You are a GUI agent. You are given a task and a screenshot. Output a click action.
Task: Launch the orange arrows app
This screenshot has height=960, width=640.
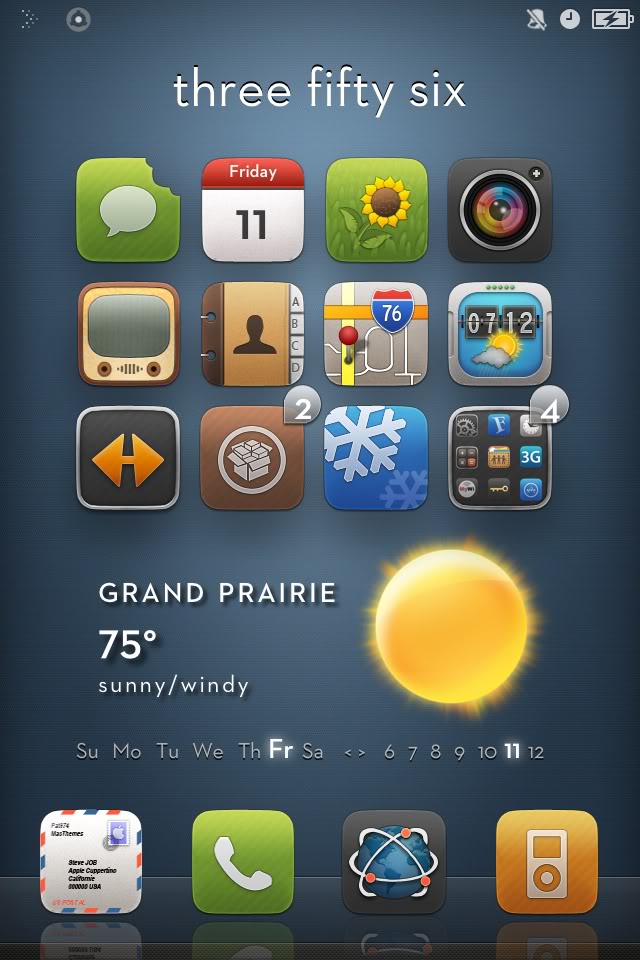[x=128, y=458]
